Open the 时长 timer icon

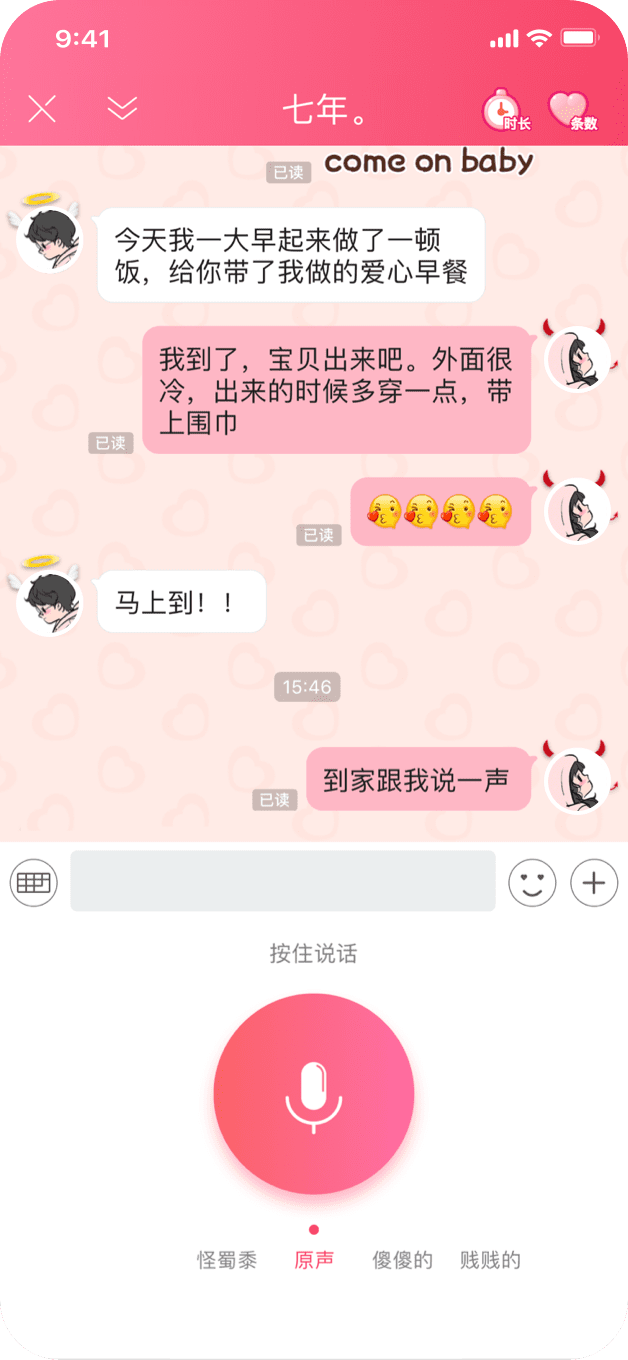tap(504, 111)
